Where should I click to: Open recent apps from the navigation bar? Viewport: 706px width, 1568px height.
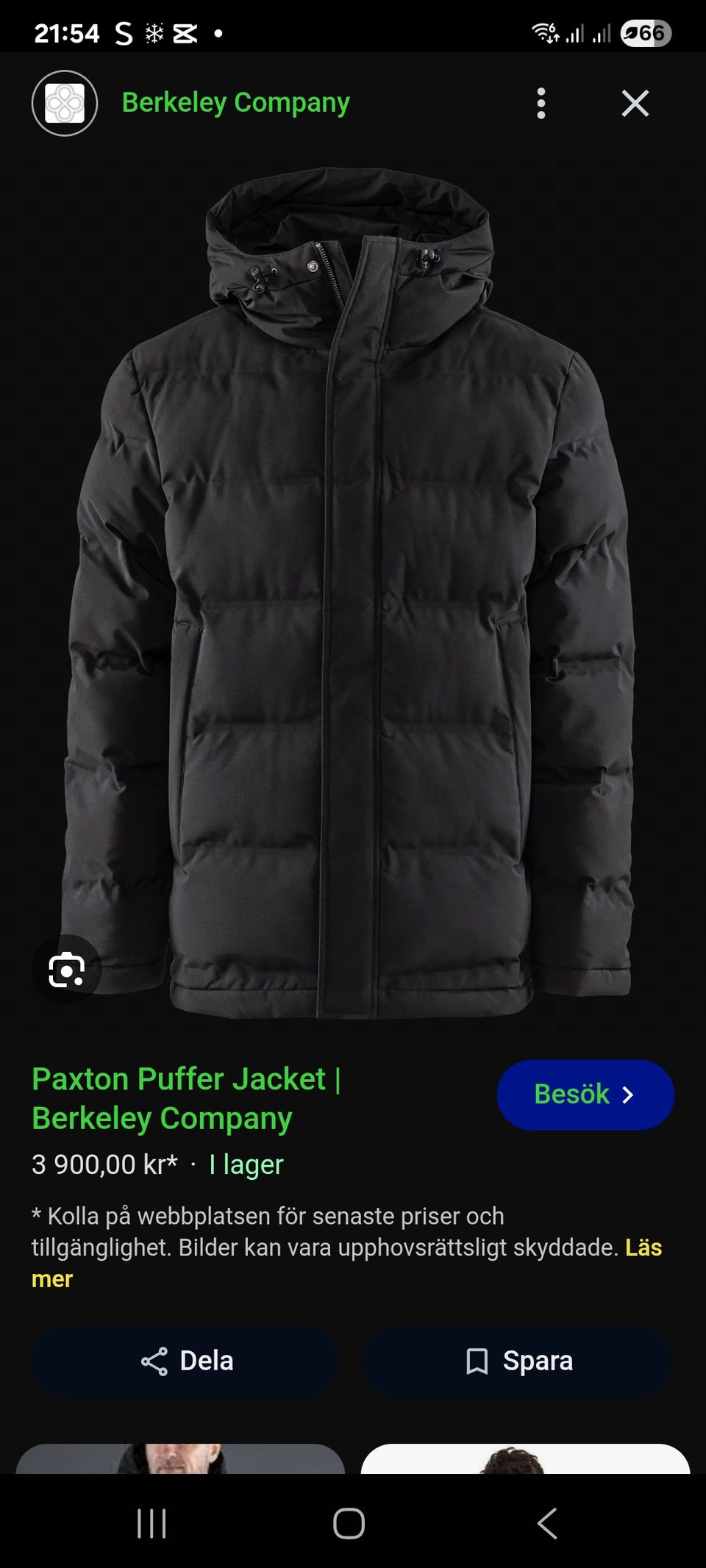151,1523
